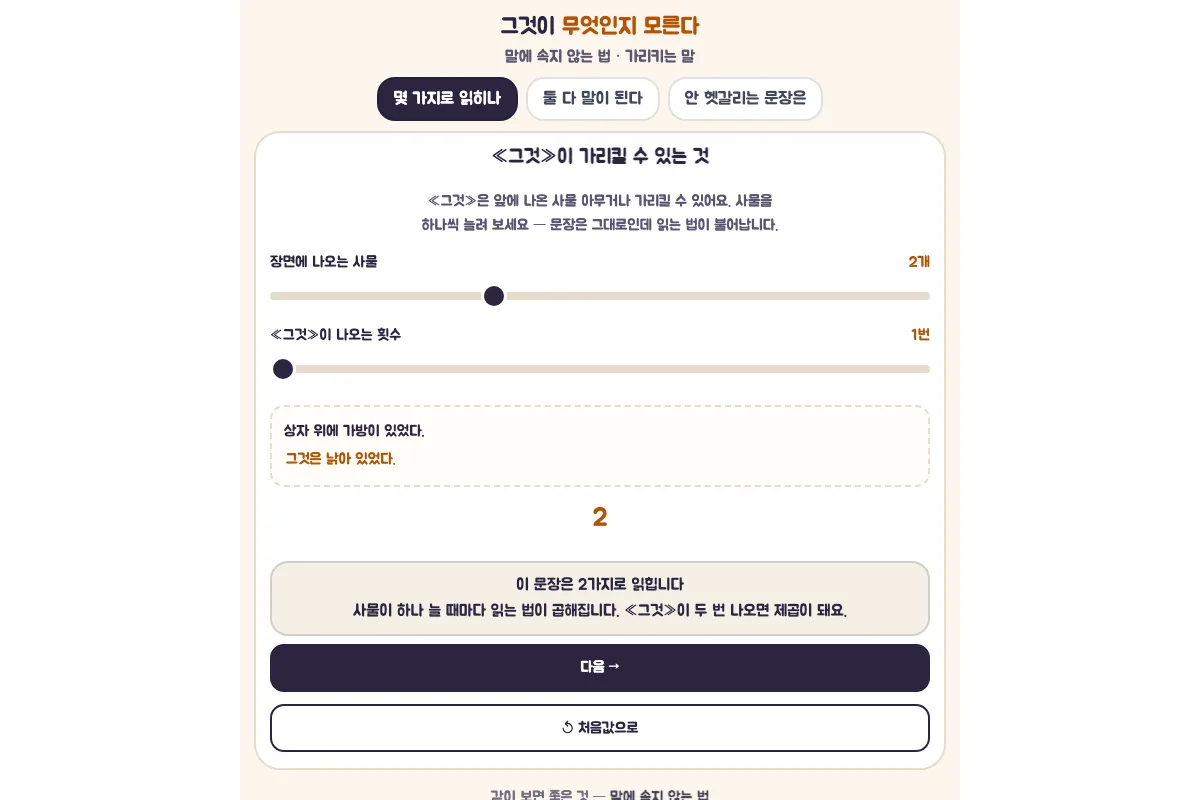The height and width of the screenshot is (800, 1200).
Task: Select the '몇 가지로 읽히나' tab
Action: (x=447, y=99)
